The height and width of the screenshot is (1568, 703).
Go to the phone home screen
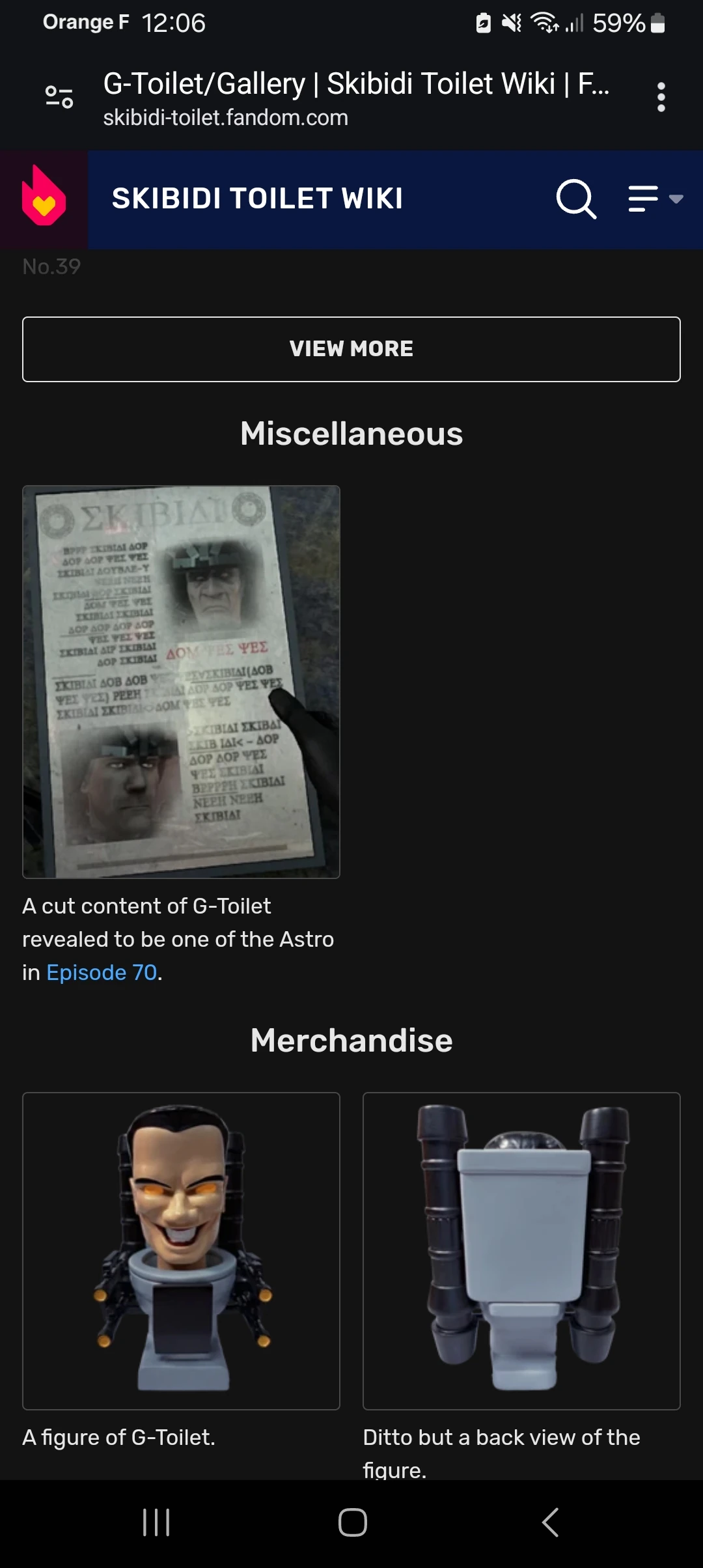pos(352,1522)
